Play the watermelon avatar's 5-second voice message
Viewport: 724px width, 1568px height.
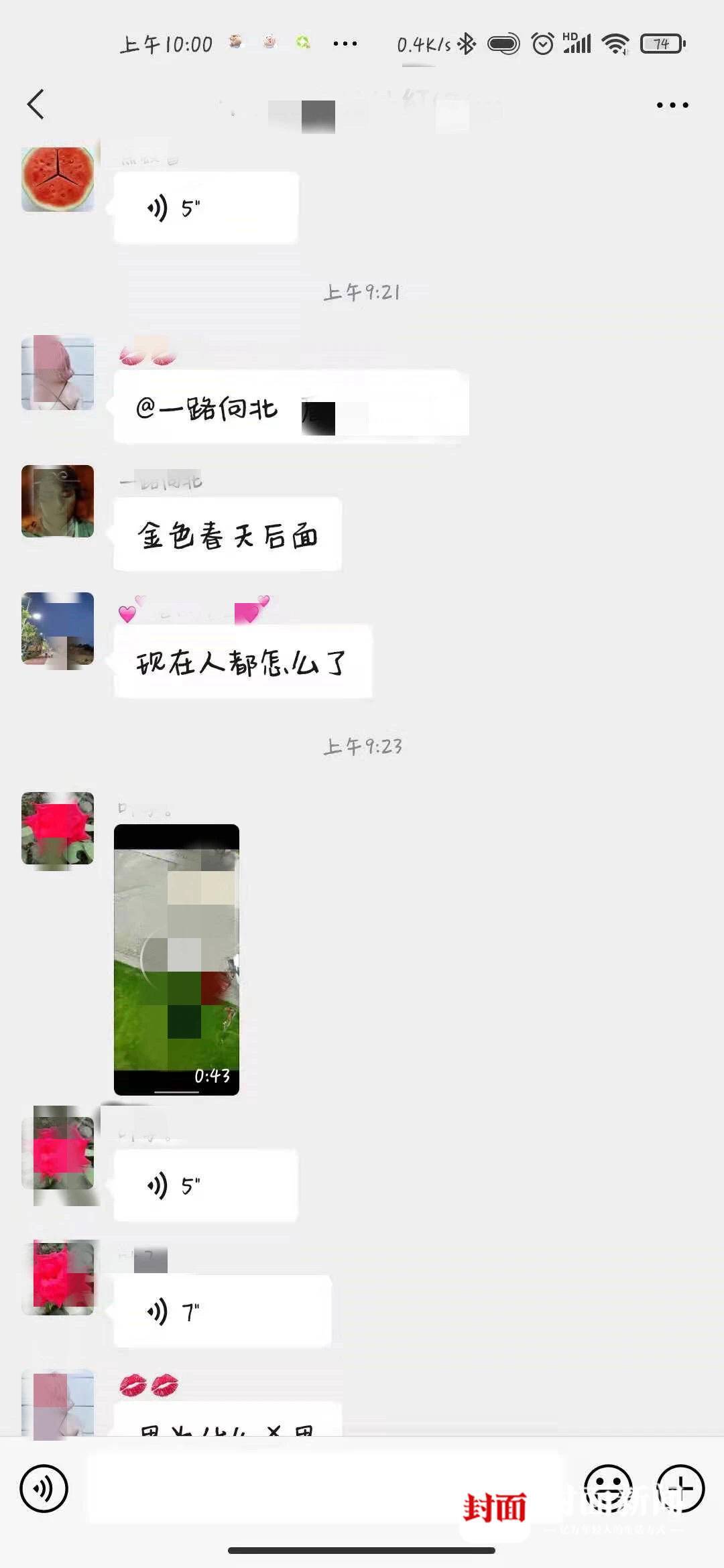205,208
